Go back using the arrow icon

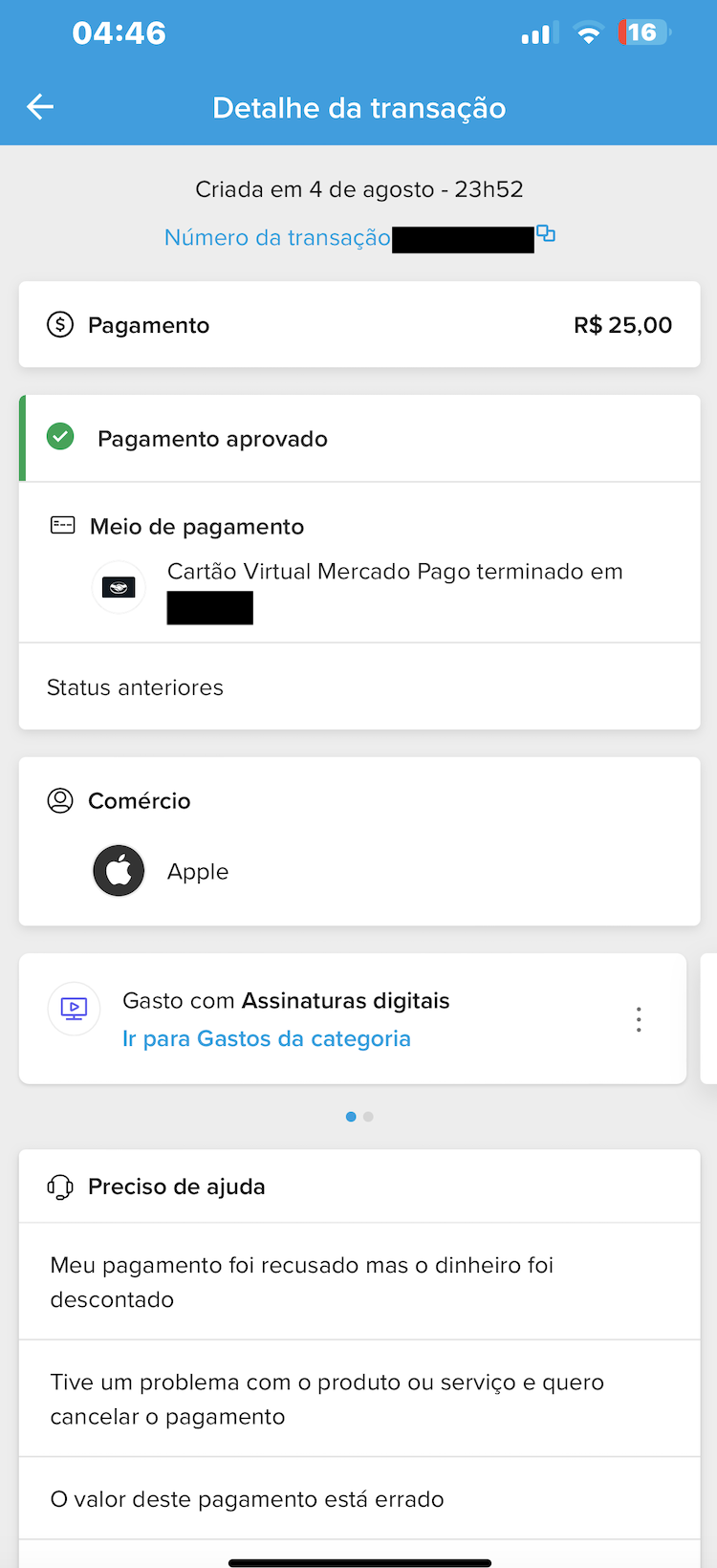(x=40, y=107)
